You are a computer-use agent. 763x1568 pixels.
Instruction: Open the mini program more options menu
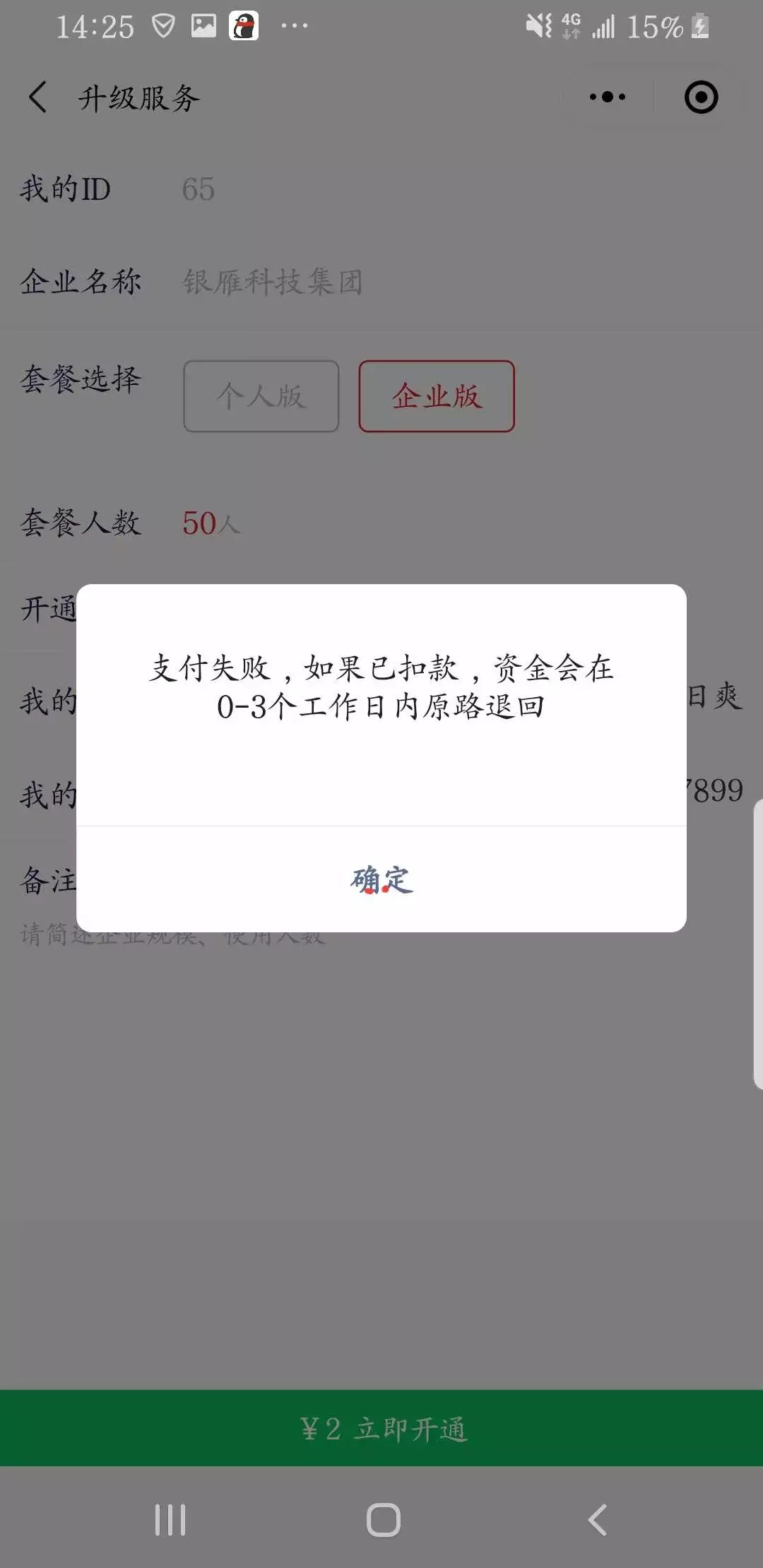point(608,97)
